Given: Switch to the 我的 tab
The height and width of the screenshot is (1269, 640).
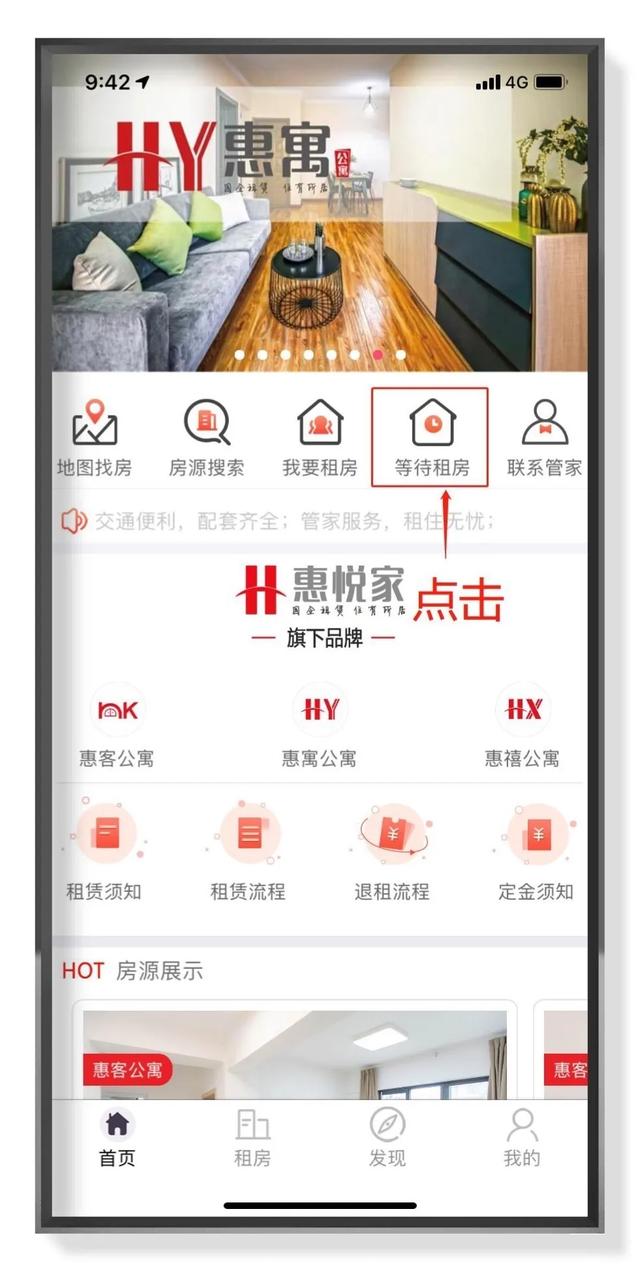Looking at the screenshot, I should 522,1138.
